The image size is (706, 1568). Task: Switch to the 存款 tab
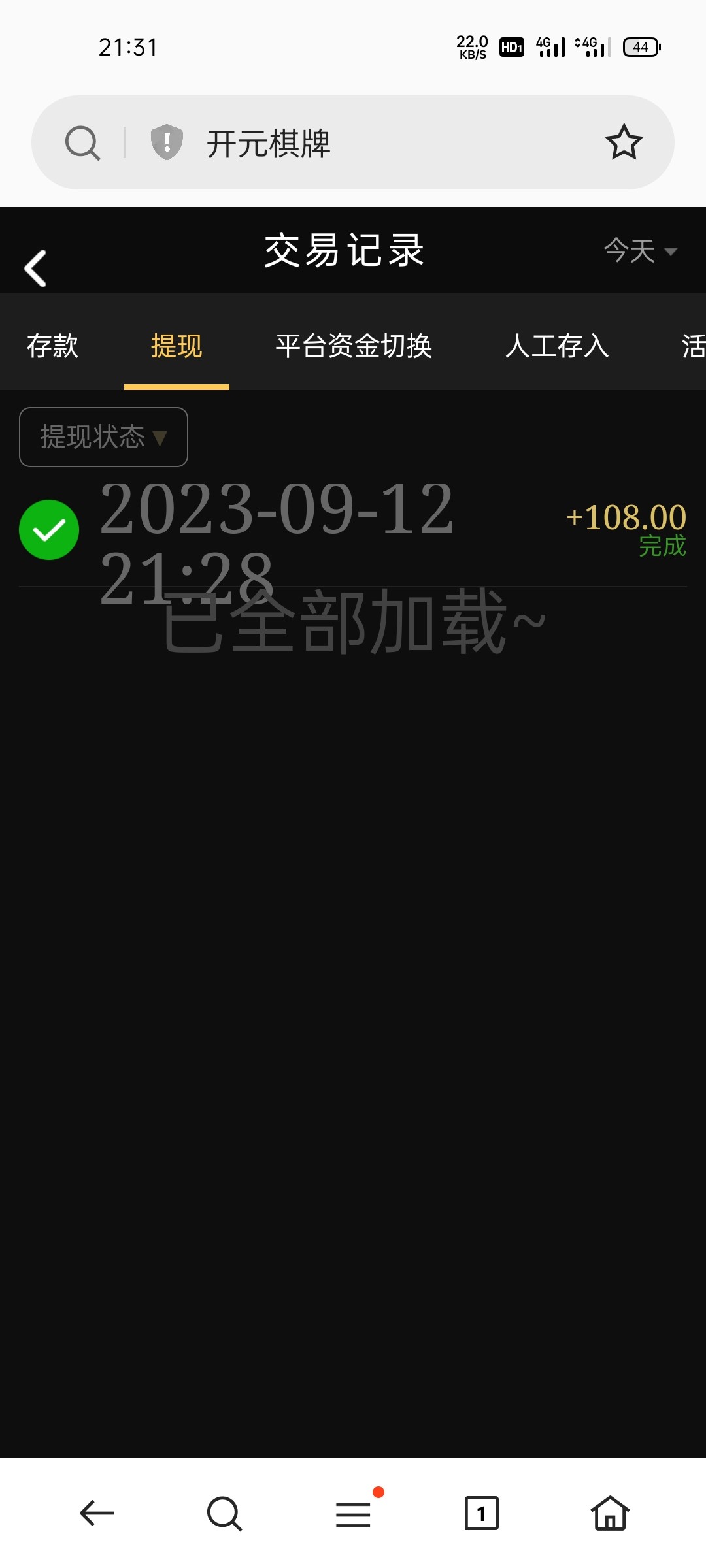pos(52,346)
